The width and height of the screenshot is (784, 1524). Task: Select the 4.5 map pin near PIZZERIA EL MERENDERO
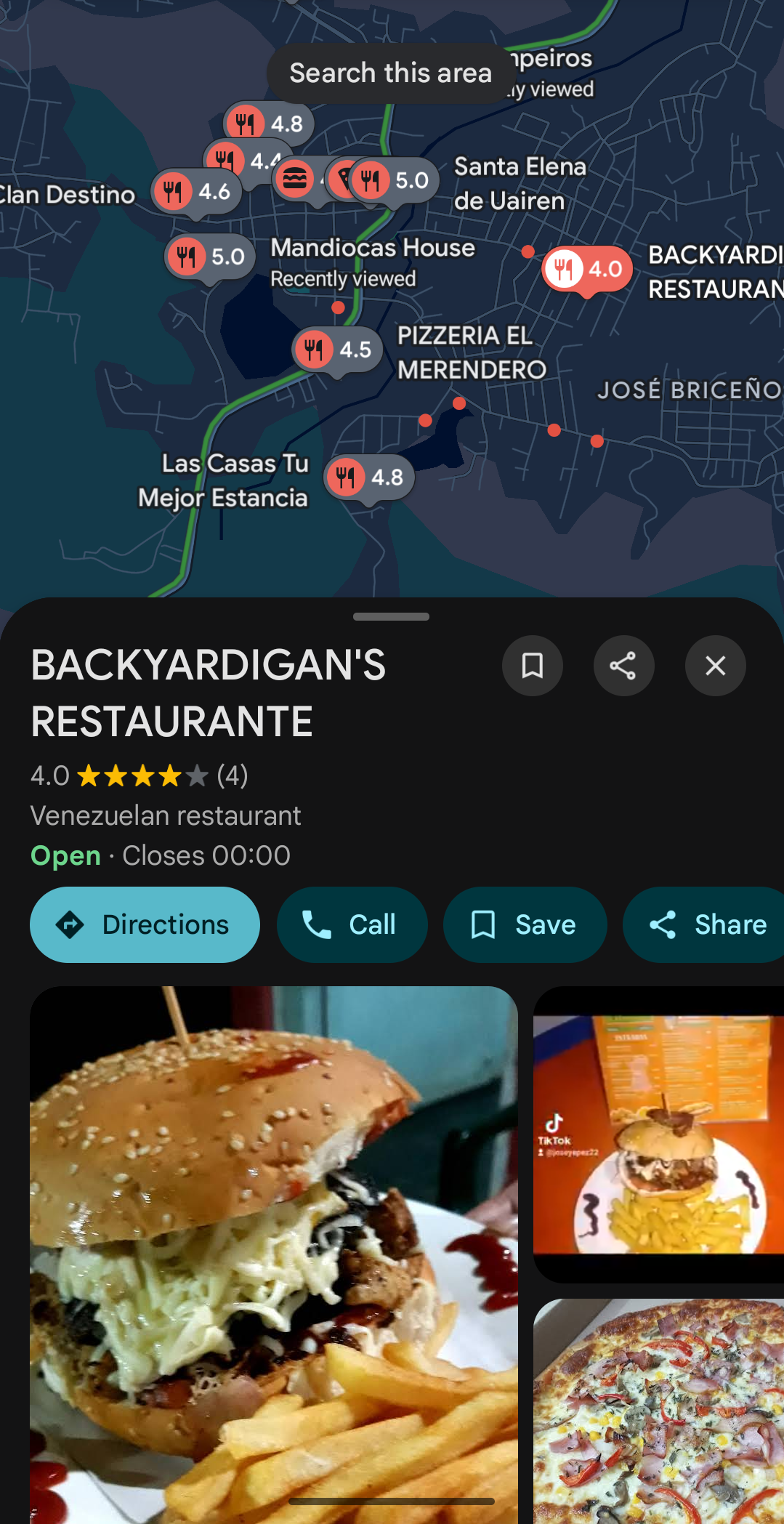[337, 350]
